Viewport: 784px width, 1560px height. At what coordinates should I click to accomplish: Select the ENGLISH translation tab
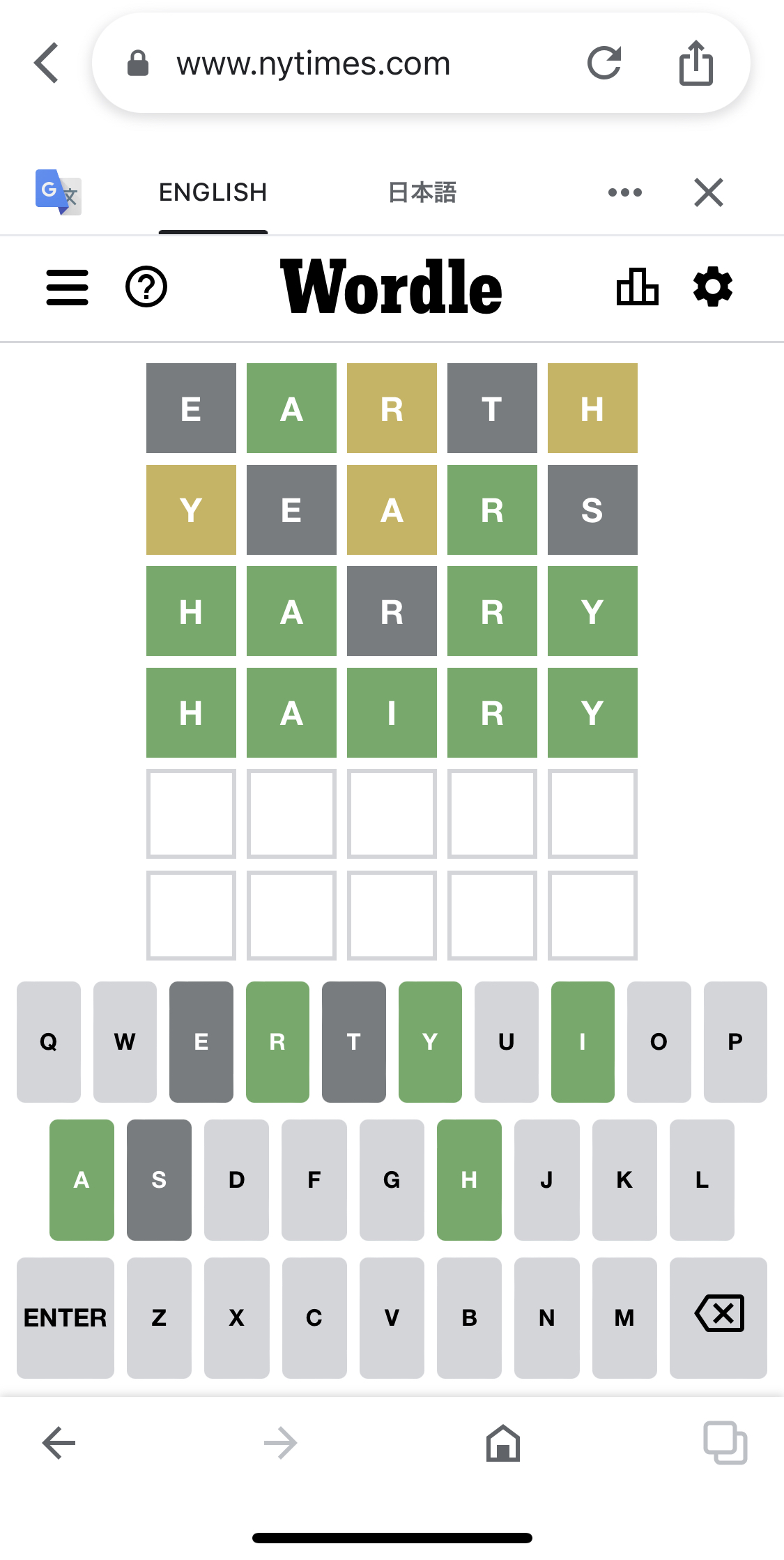click(x=213, y=192)
